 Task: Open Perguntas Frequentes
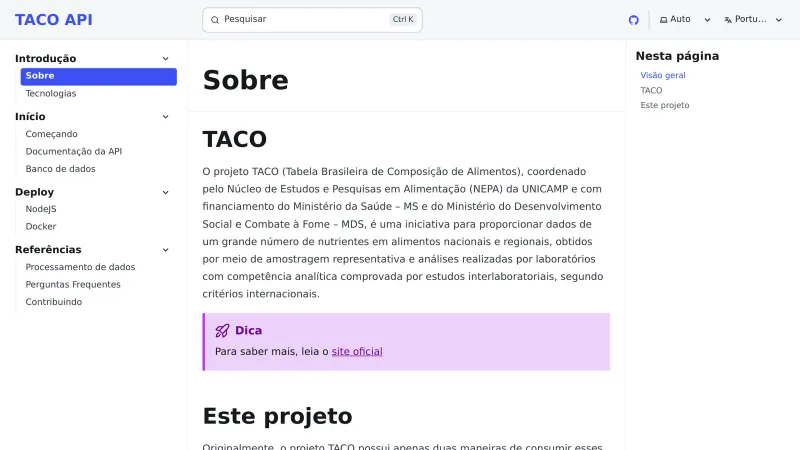(73, 285)
